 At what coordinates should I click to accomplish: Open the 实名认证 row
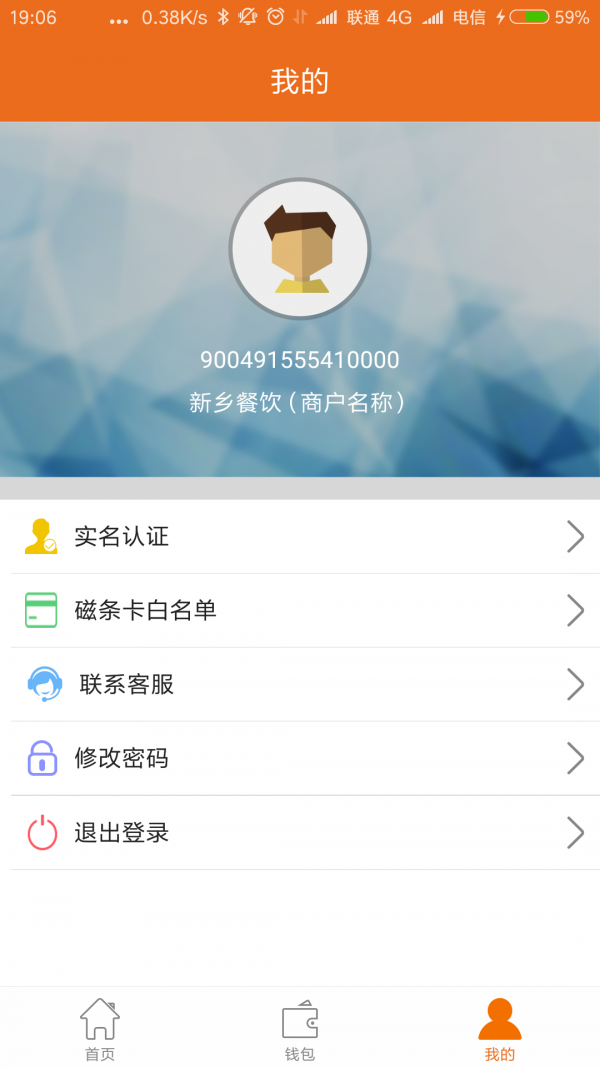[300, 537]
